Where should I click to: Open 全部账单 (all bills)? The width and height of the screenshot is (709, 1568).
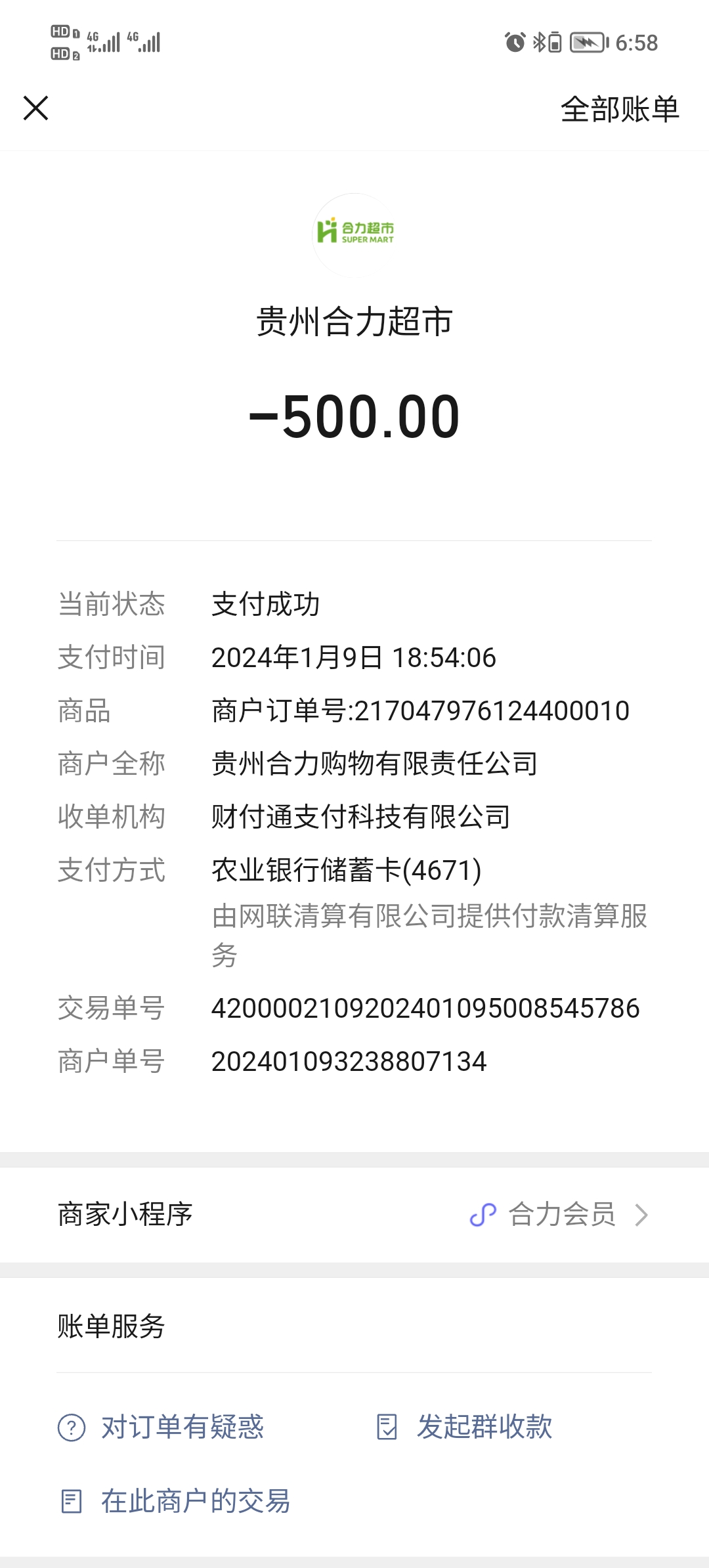point(619,109)
